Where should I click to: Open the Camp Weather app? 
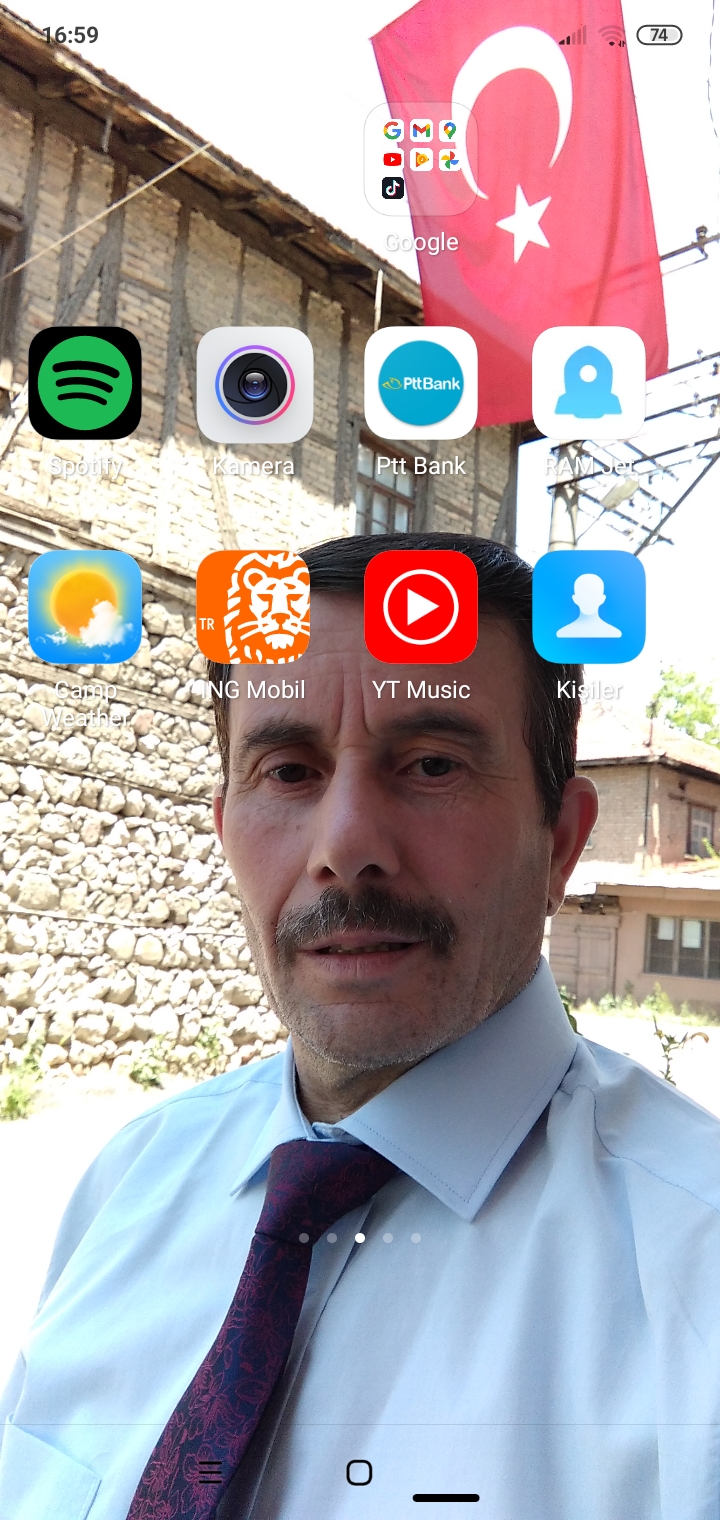point(85,607)
